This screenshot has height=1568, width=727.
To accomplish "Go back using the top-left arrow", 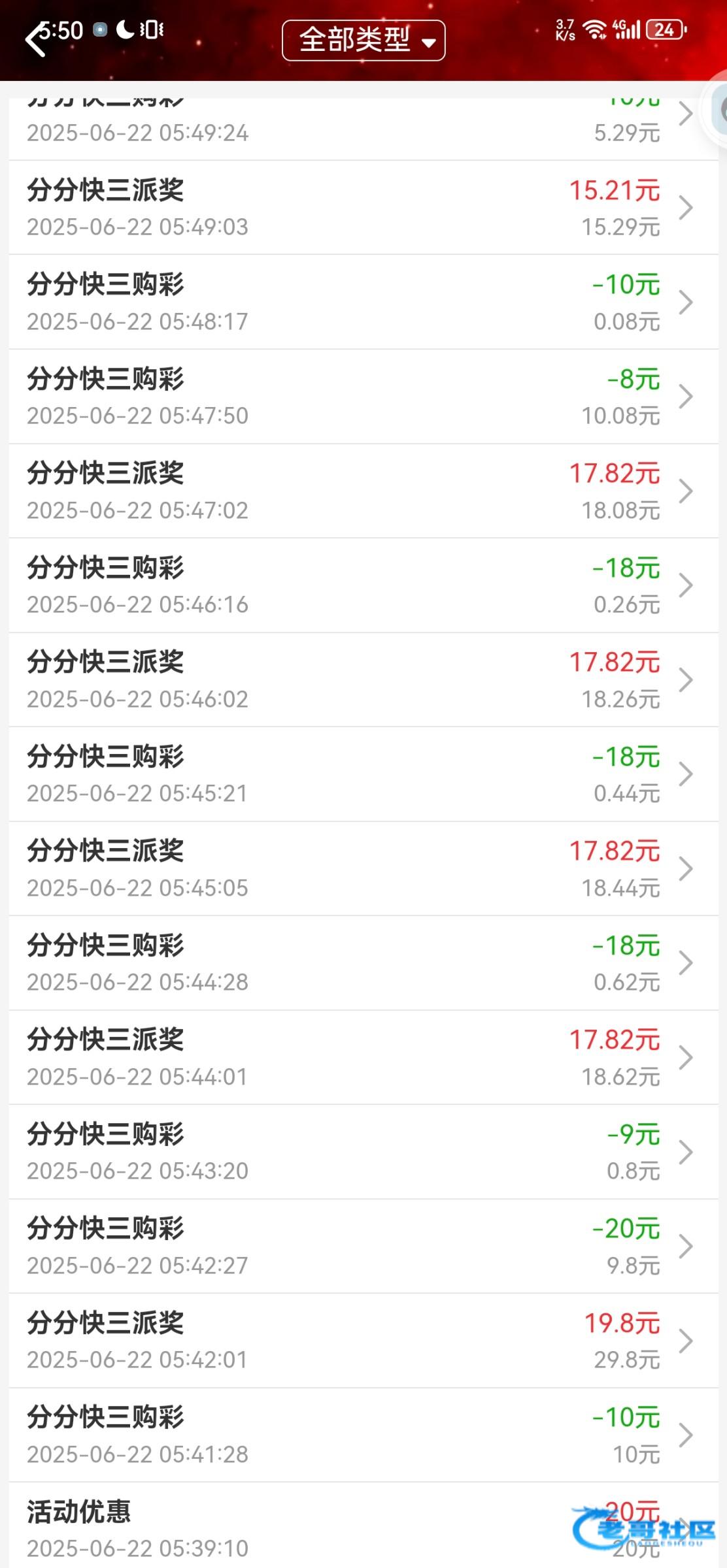I will [35, 39].
